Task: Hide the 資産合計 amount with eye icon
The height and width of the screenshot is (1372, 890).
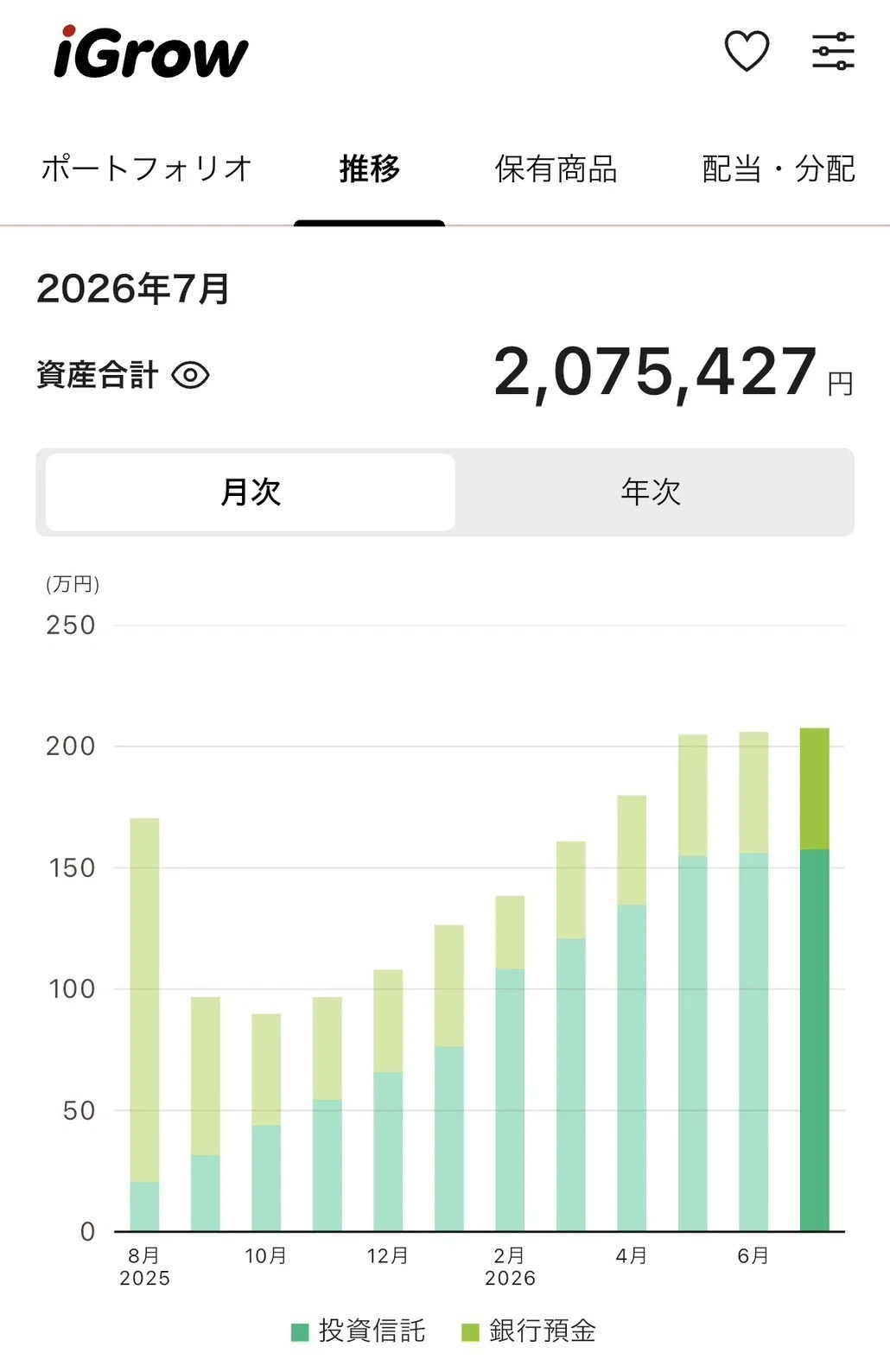Action: [x=190, y=376]
